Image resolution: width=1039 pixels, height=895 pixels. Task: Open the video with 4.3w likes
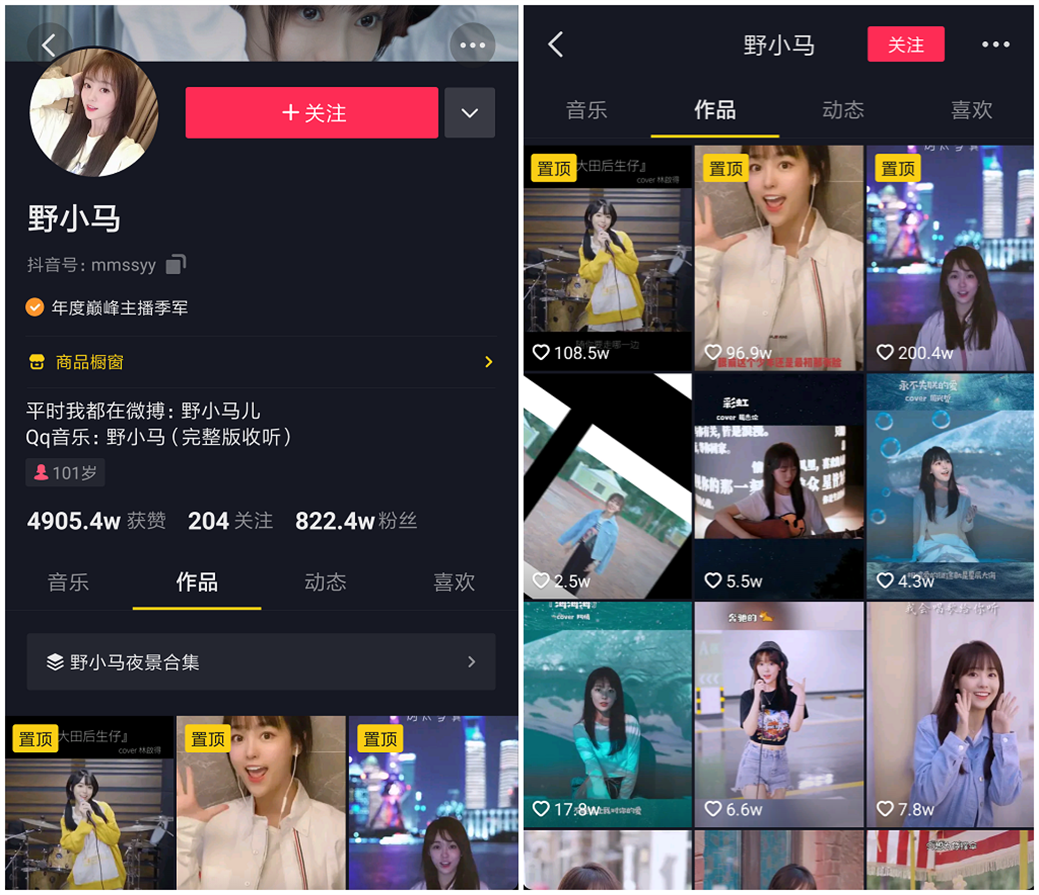tap(949, 486)
